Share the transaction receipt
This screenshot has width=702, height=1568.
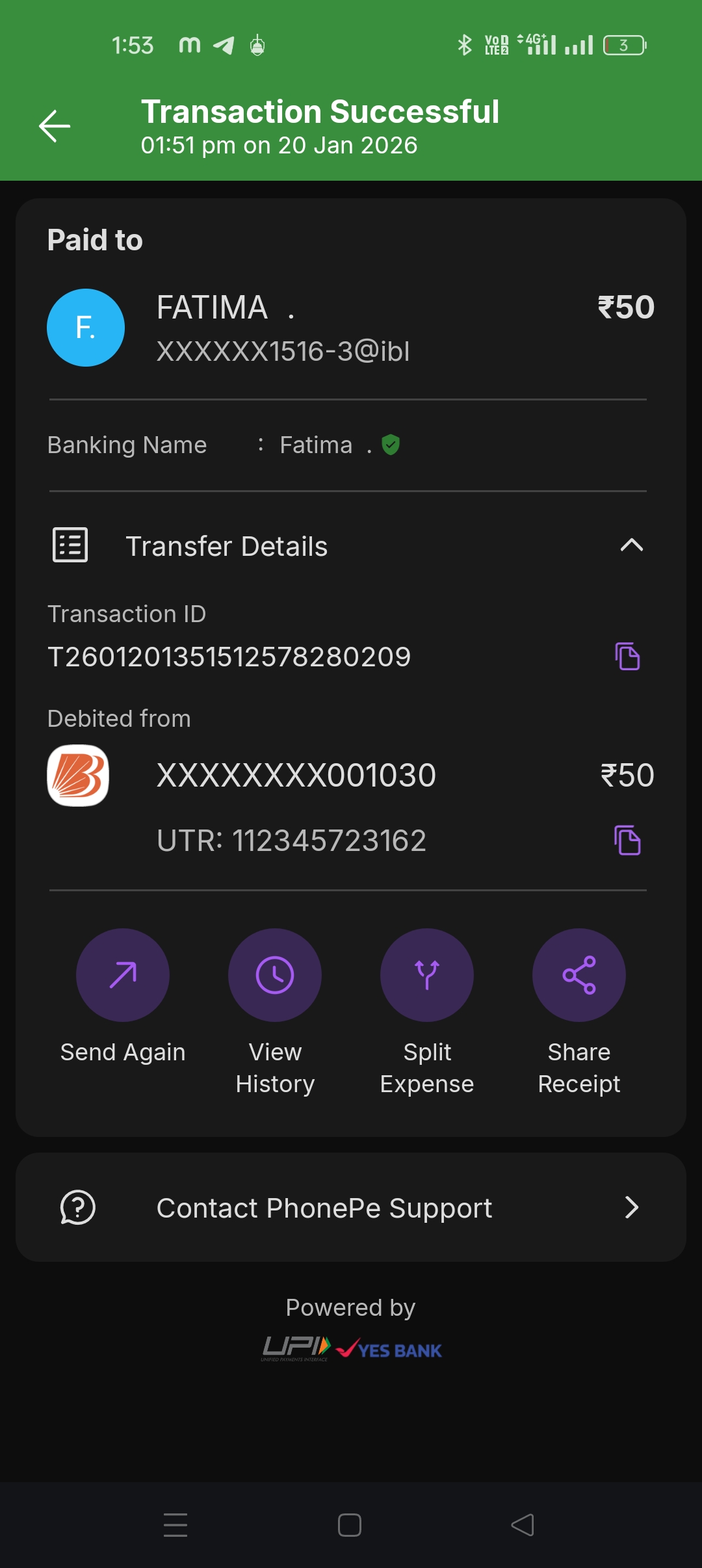click(x=579, y=975)
